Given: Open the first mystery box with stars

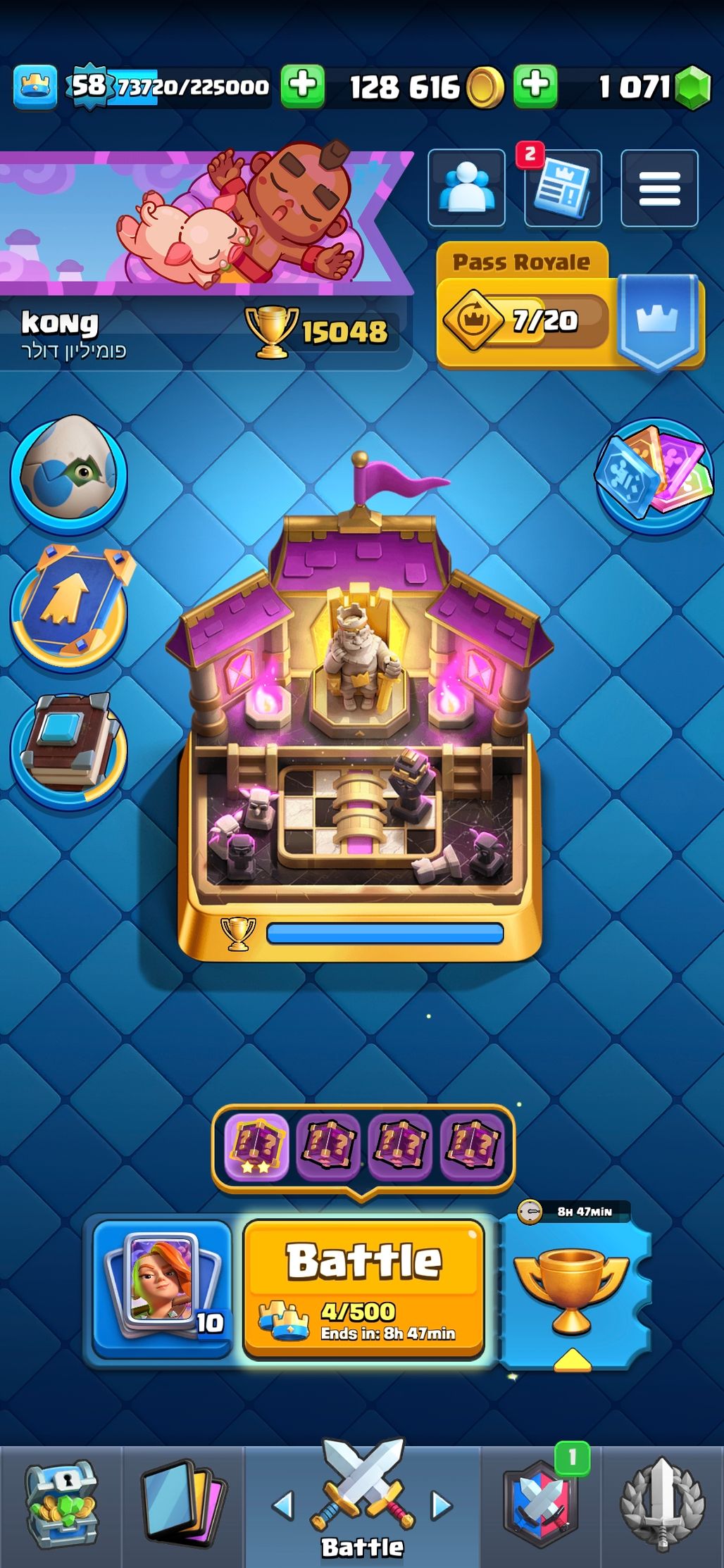Looking at the screenshot, I should (x=257, y=1147).
